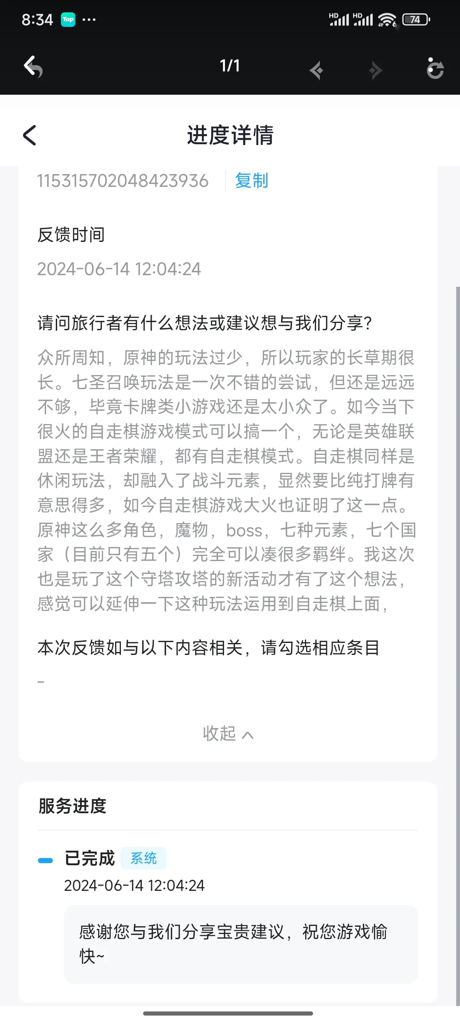Refresh the page with the reload icon
Image resolution: width=460 pixels, height=1024 pixels.
click(x=435, y=69)
